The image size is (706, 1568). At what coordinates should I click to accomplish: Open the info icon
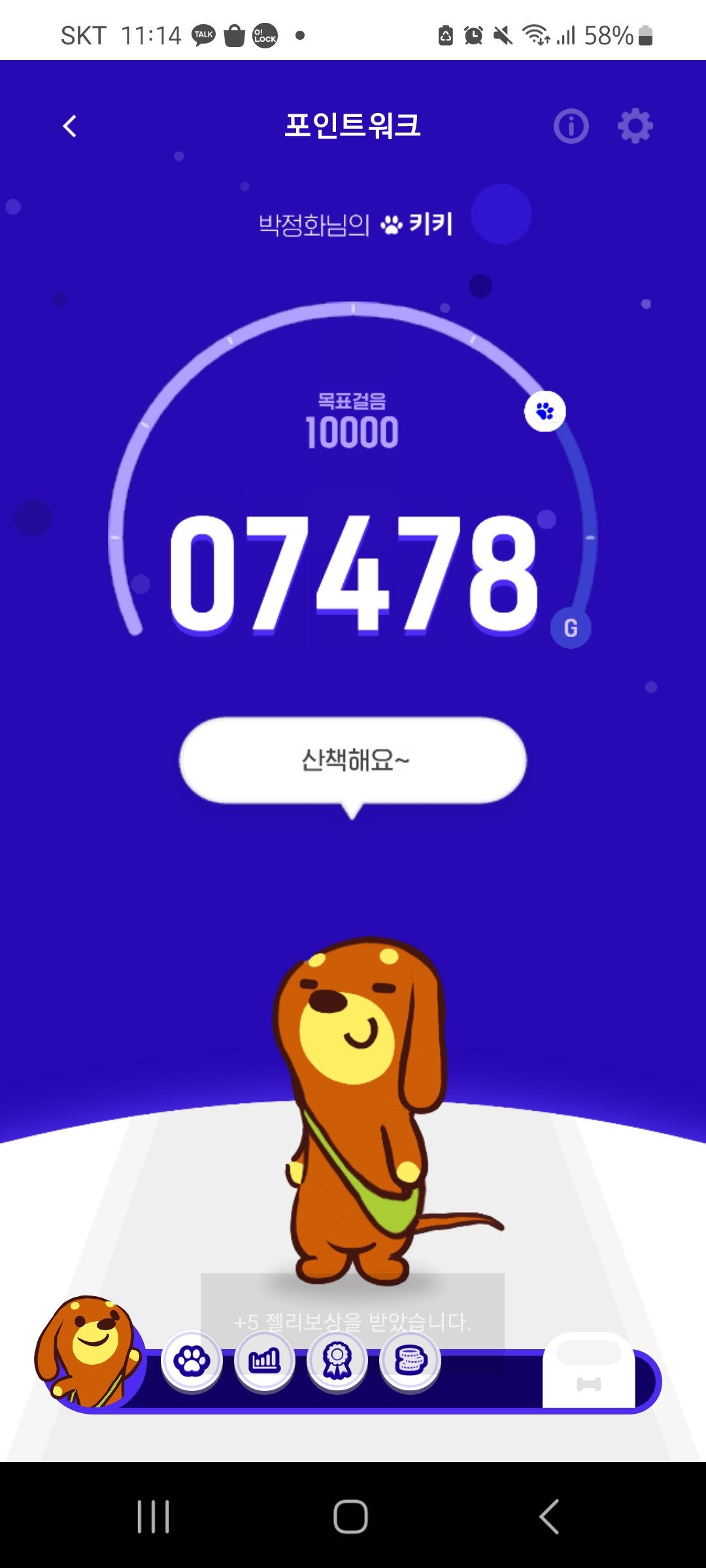coord(571,126)
